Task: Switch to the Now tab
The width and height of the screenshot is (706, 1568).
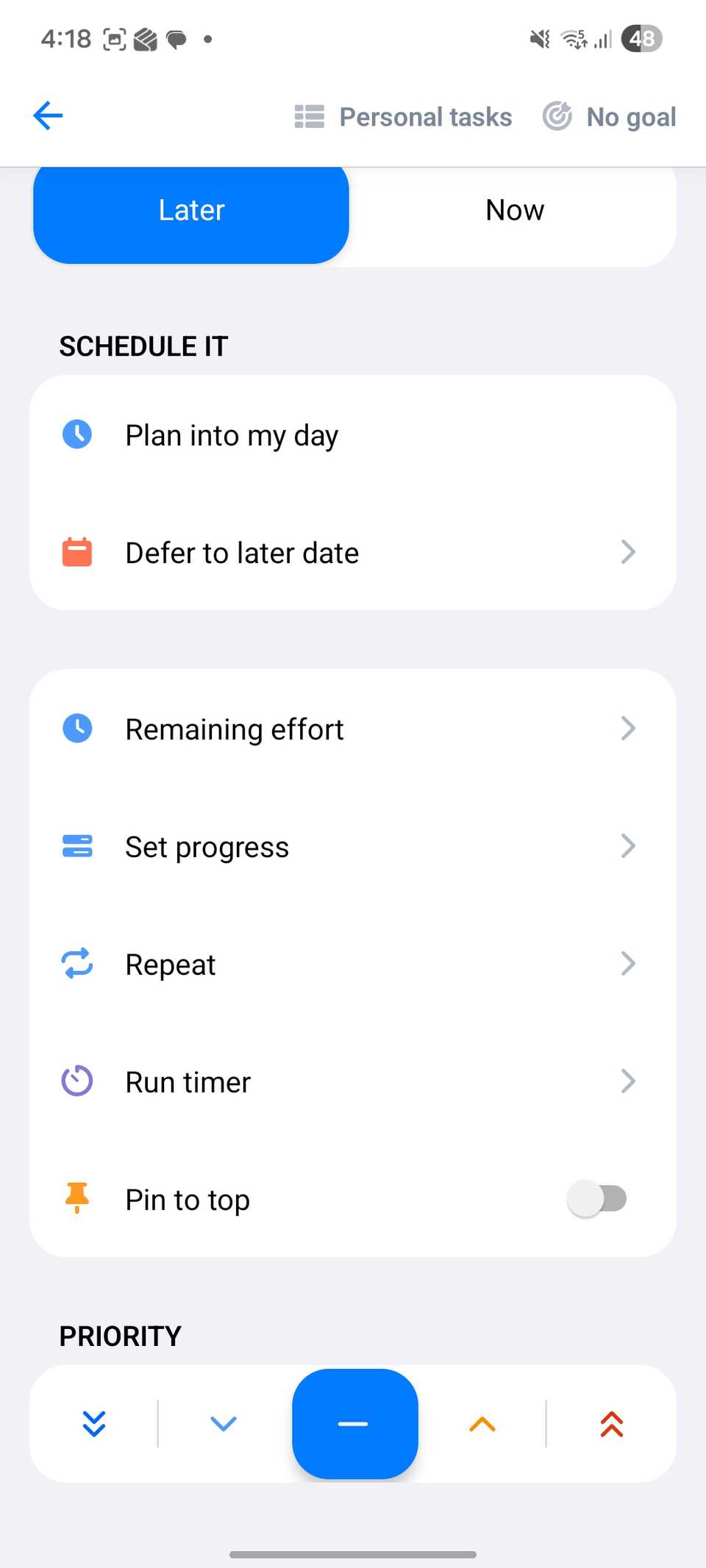Action: [x=514, y=210]
